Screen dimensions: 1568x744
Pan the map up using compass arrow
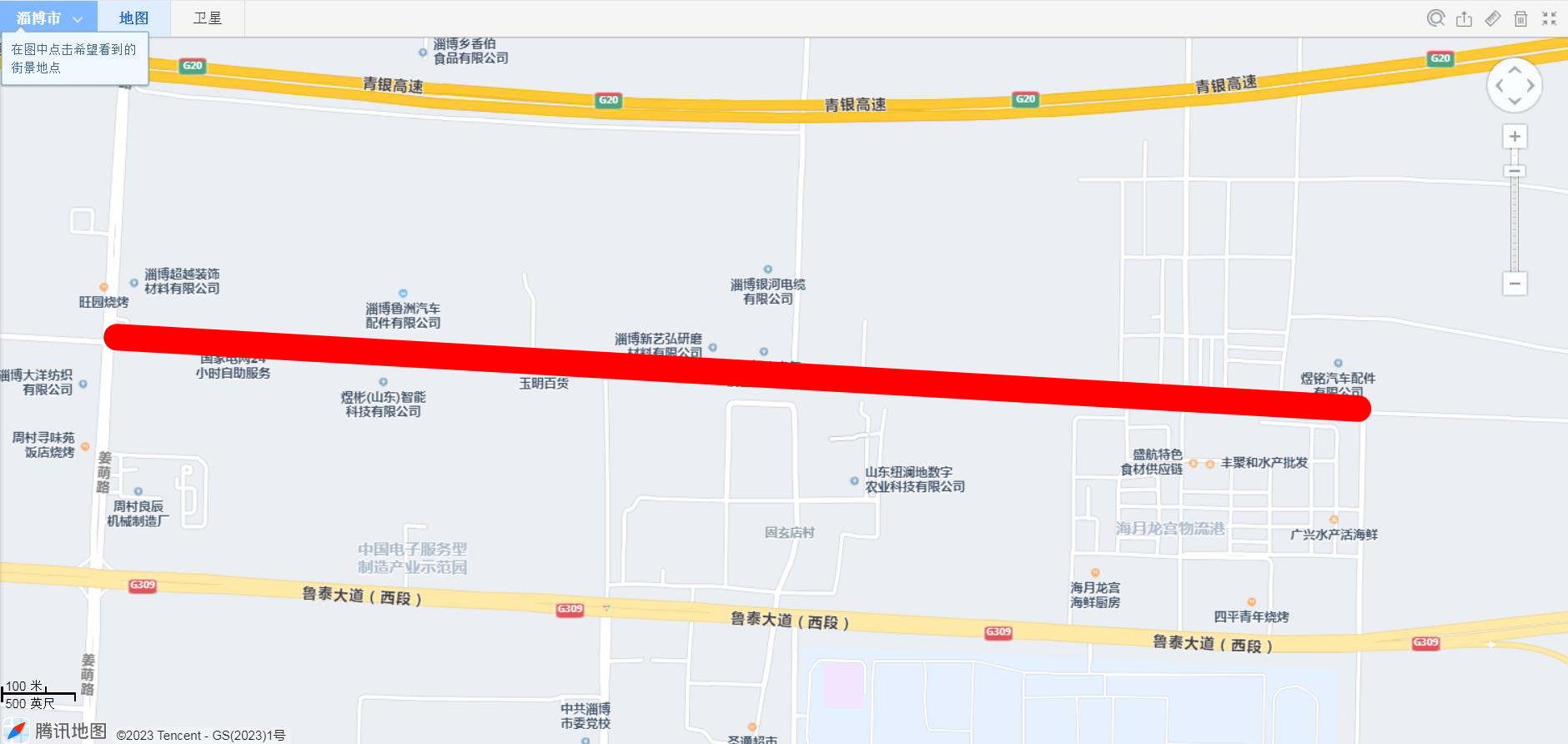point(1515,69)
